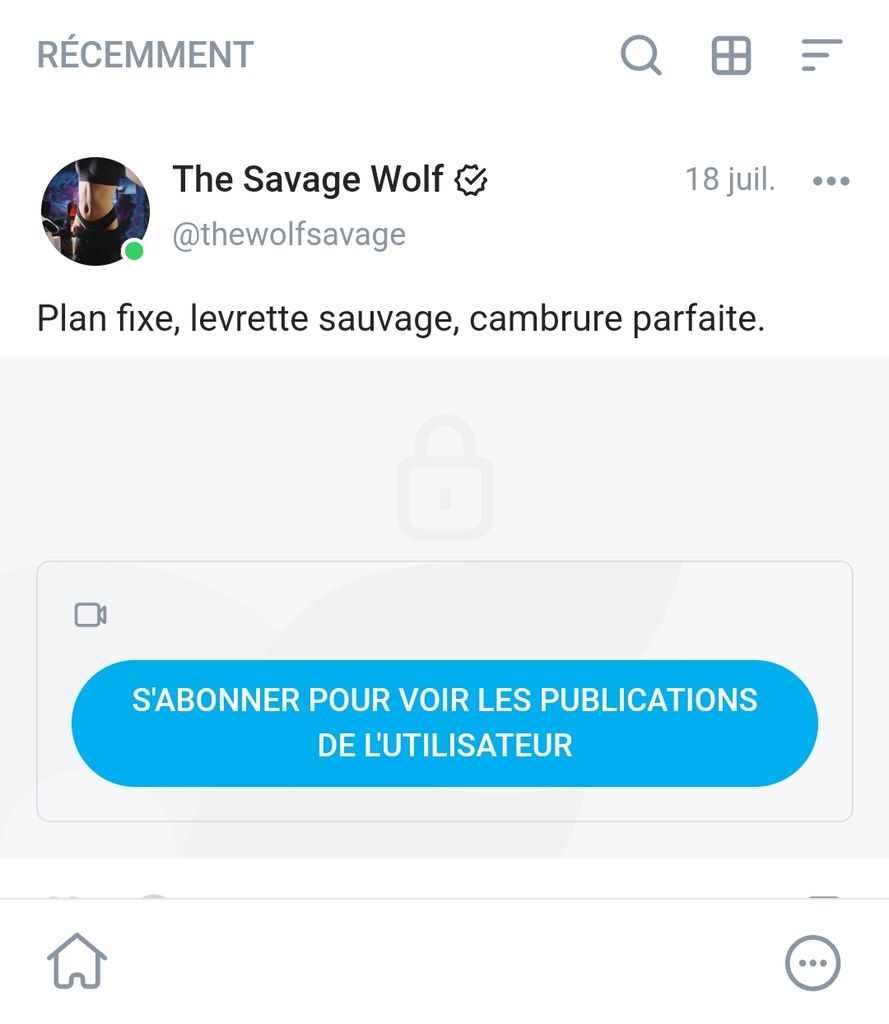889x1024 pixels.
Task: Open the sort options icon
Action: 821,55
